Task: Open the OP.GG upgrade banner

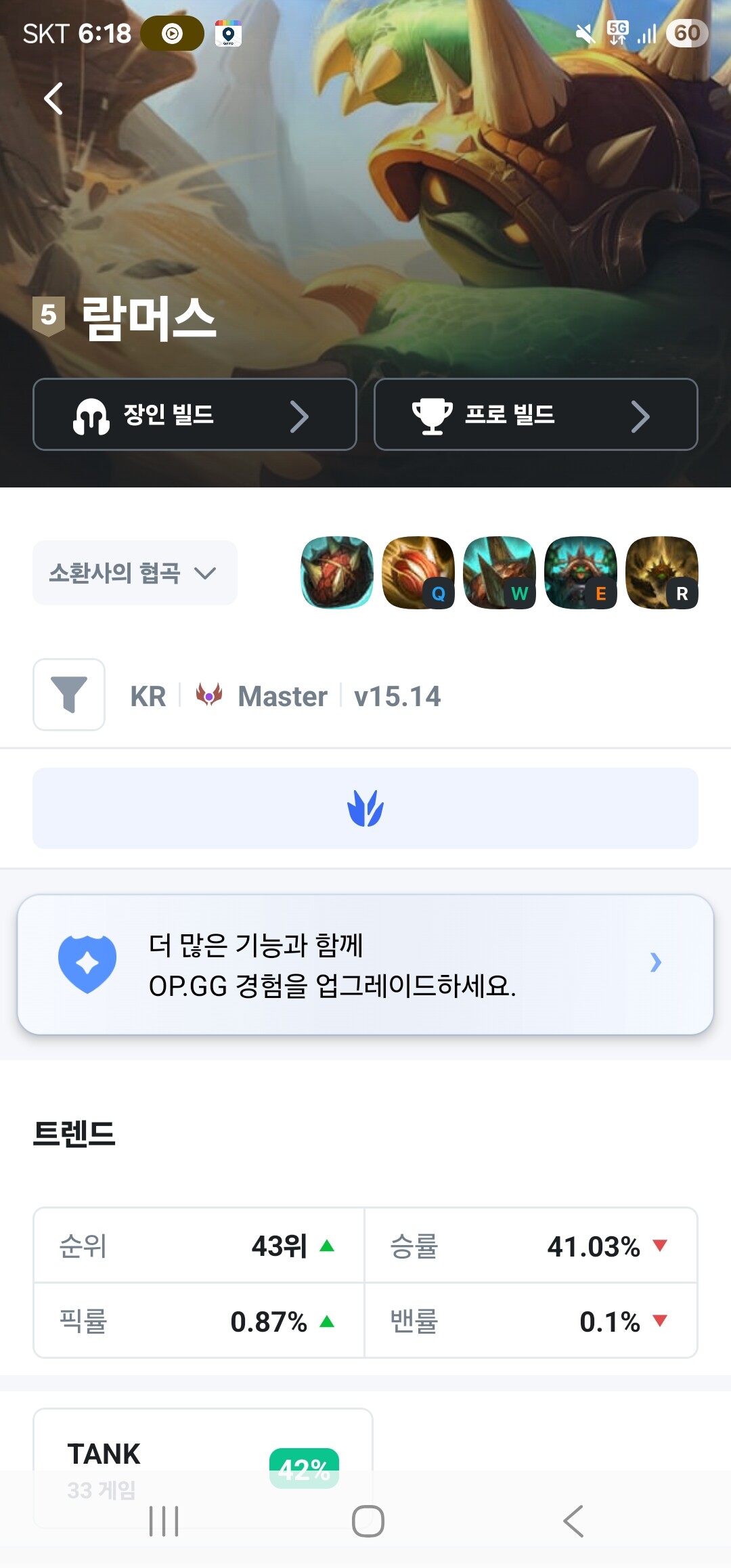Action: [365, 964]
